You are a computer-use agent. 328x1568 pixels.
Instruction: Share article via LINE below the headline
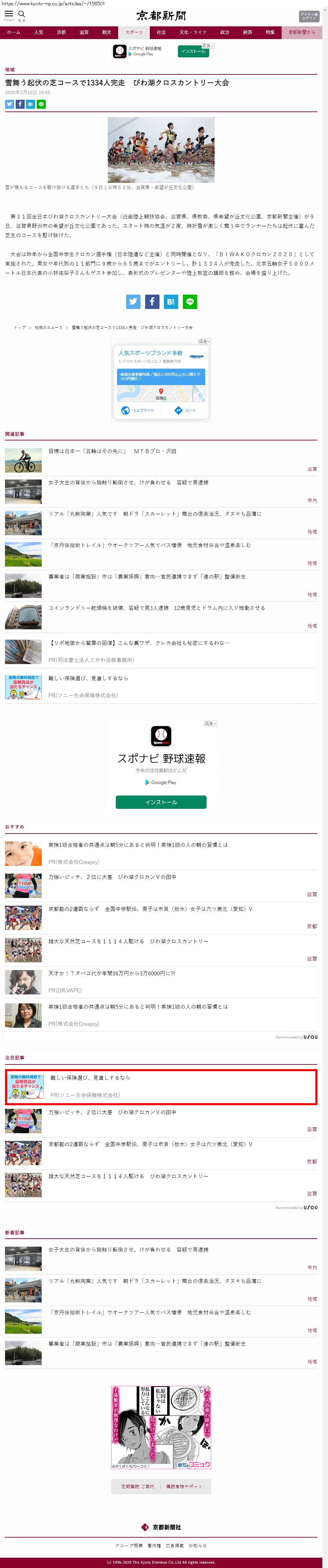click(41, 104)
